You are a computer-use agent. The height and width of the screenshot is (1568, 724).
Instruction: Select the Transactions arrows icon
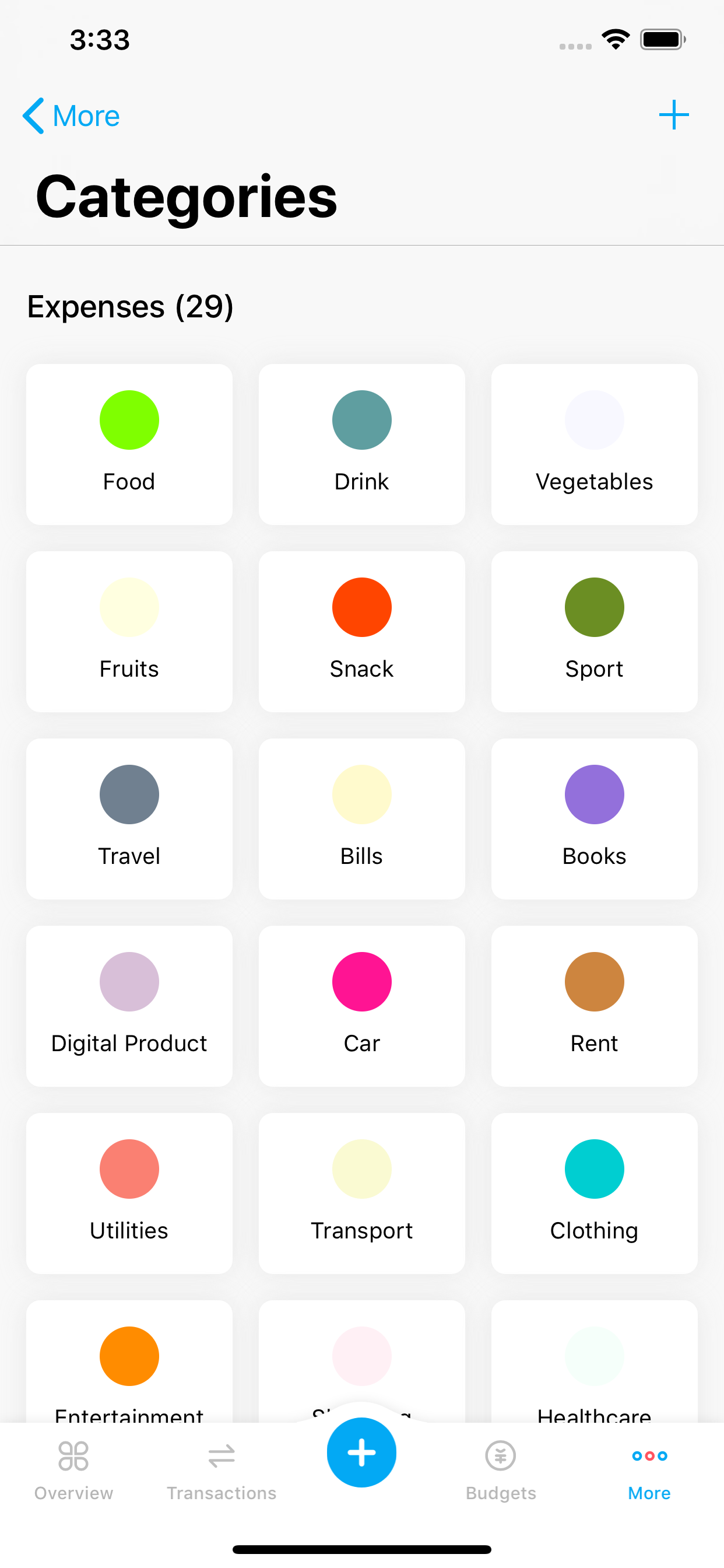pyautogui.click(x=222, y=1456)
